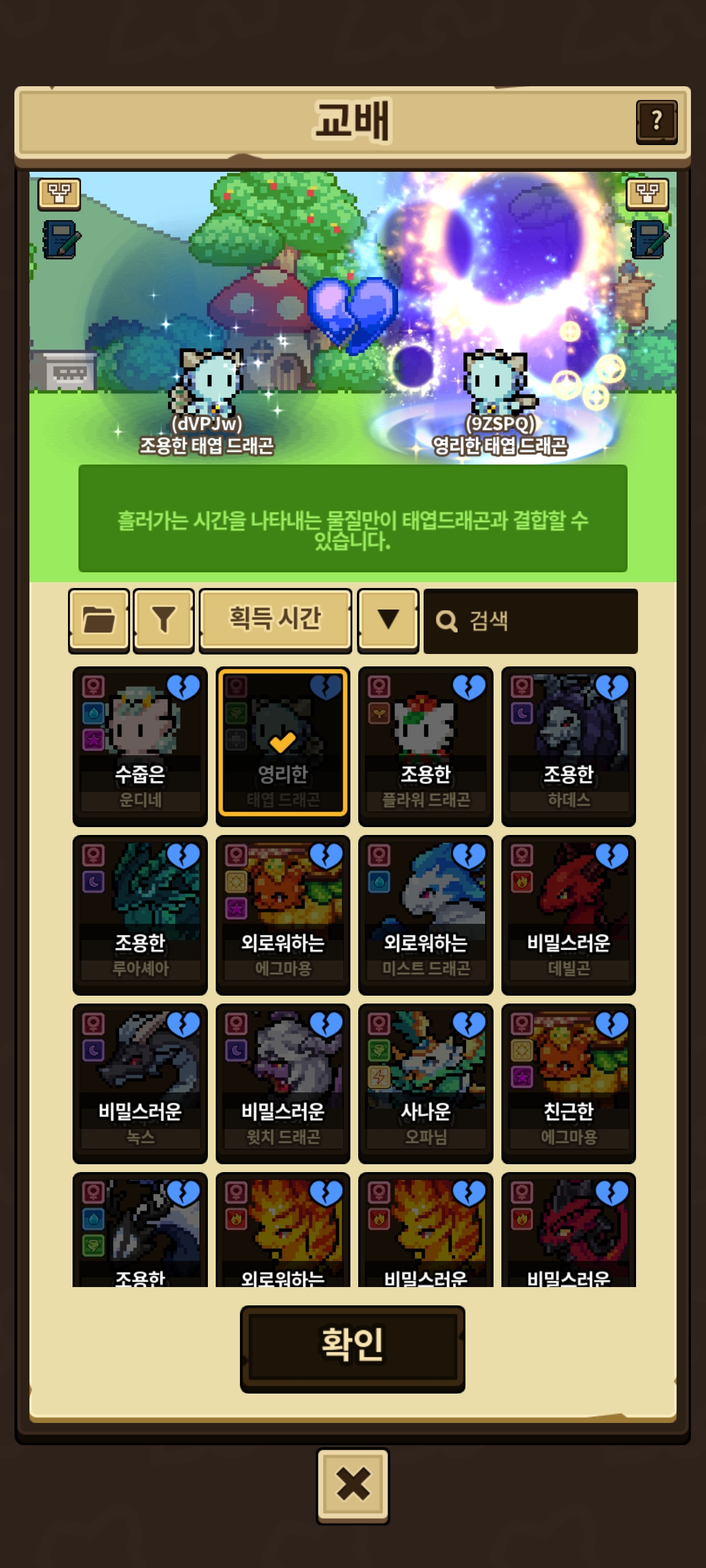Pick the 사나운 오파님 dragon card

(426, 1083)
